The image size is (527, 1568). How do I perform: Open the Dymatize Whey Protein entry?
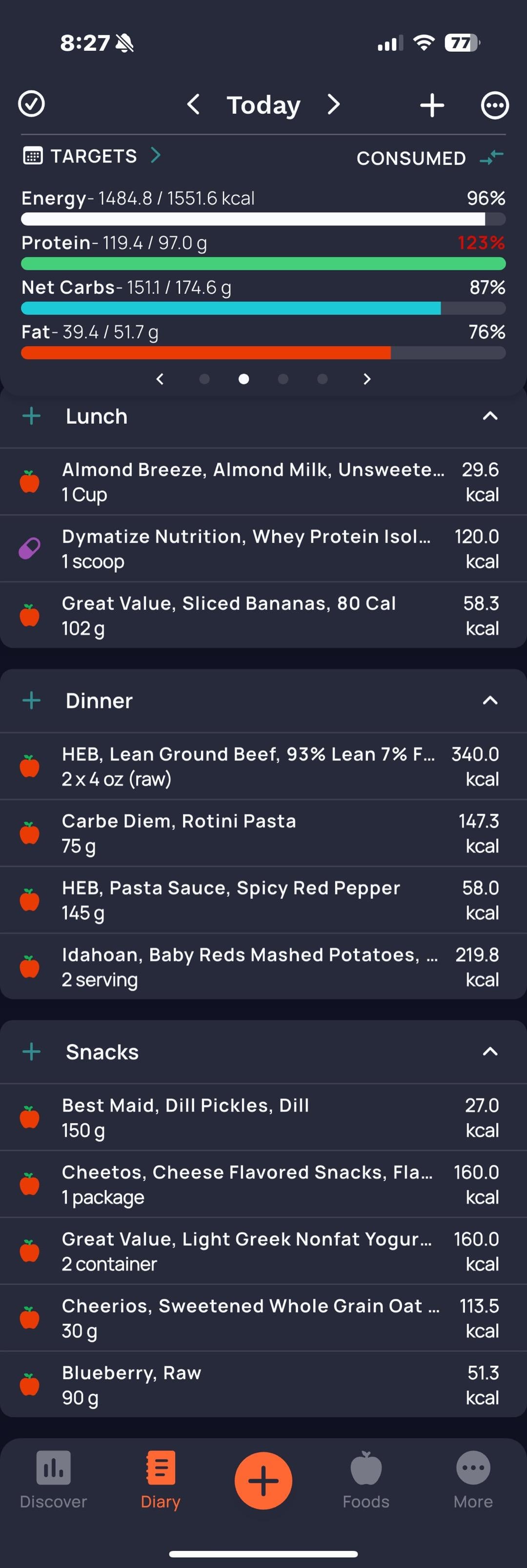256,548
